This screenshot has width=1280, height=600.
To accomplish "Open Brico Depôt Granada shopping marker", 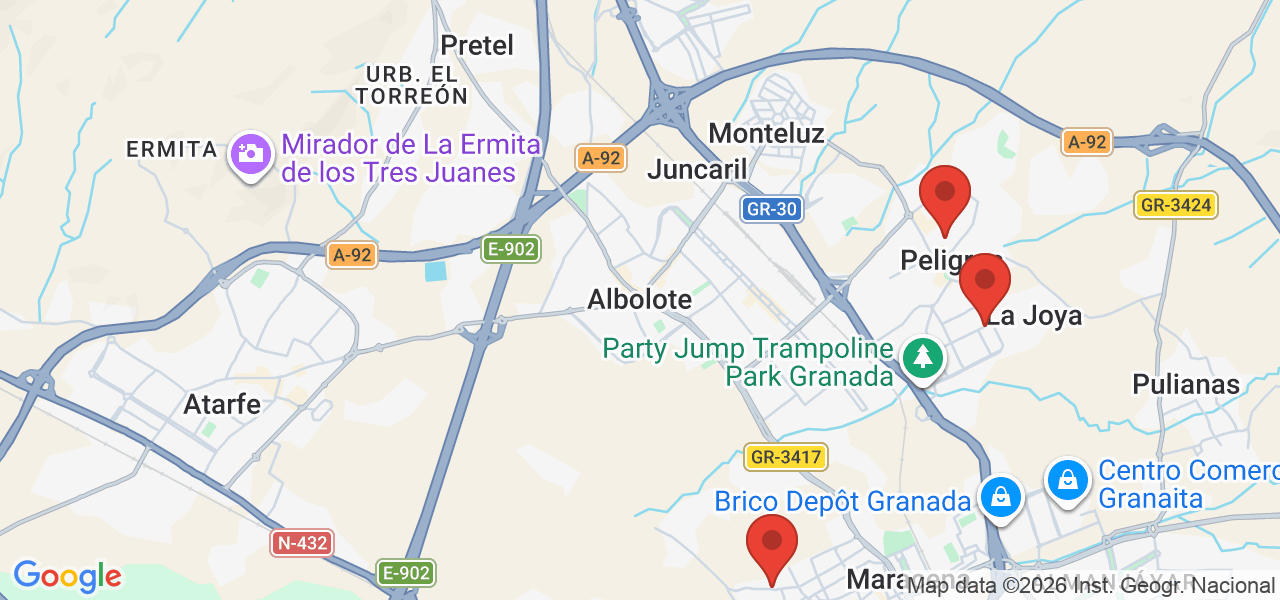I will coord(999,495).
